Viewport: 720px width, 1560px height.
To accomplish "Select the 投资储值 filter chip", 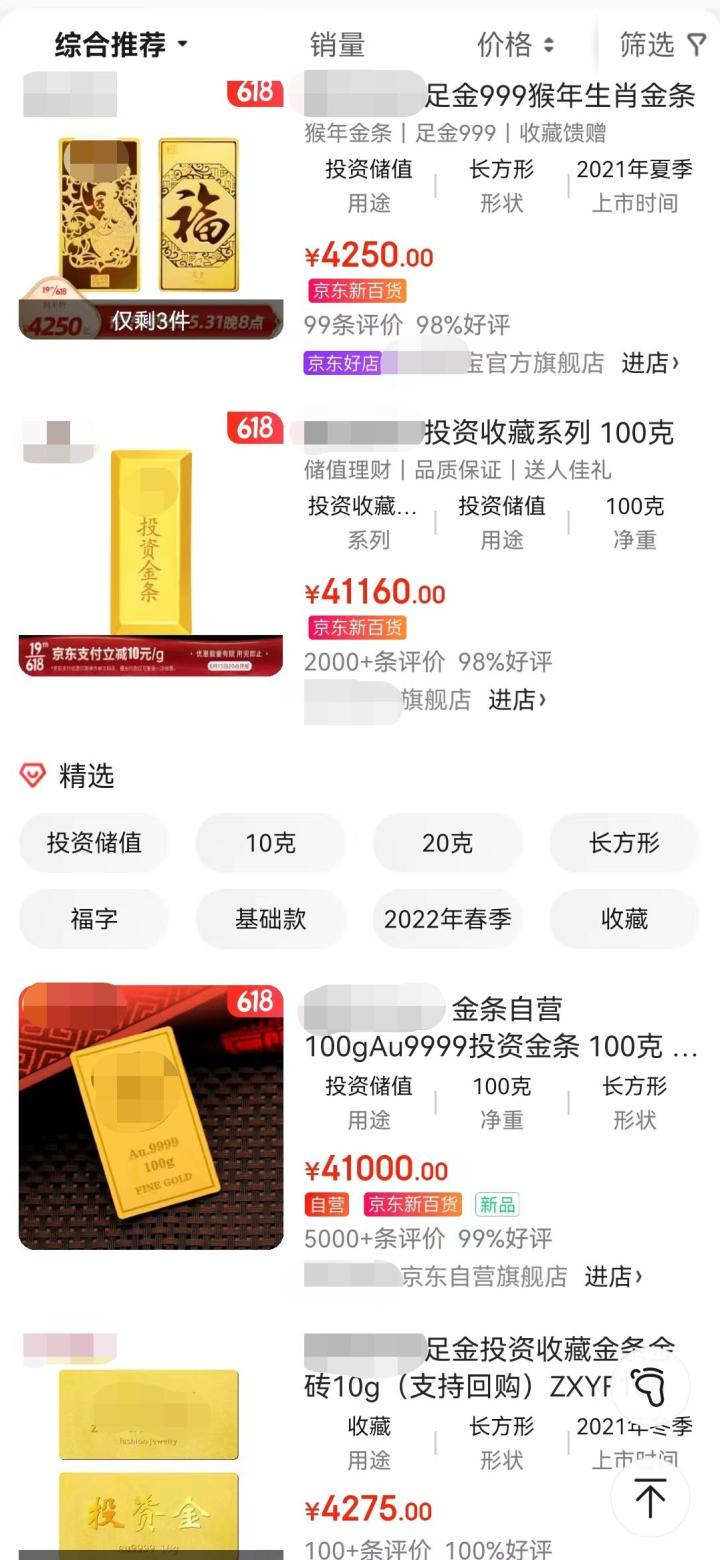I will pos(94,843).
